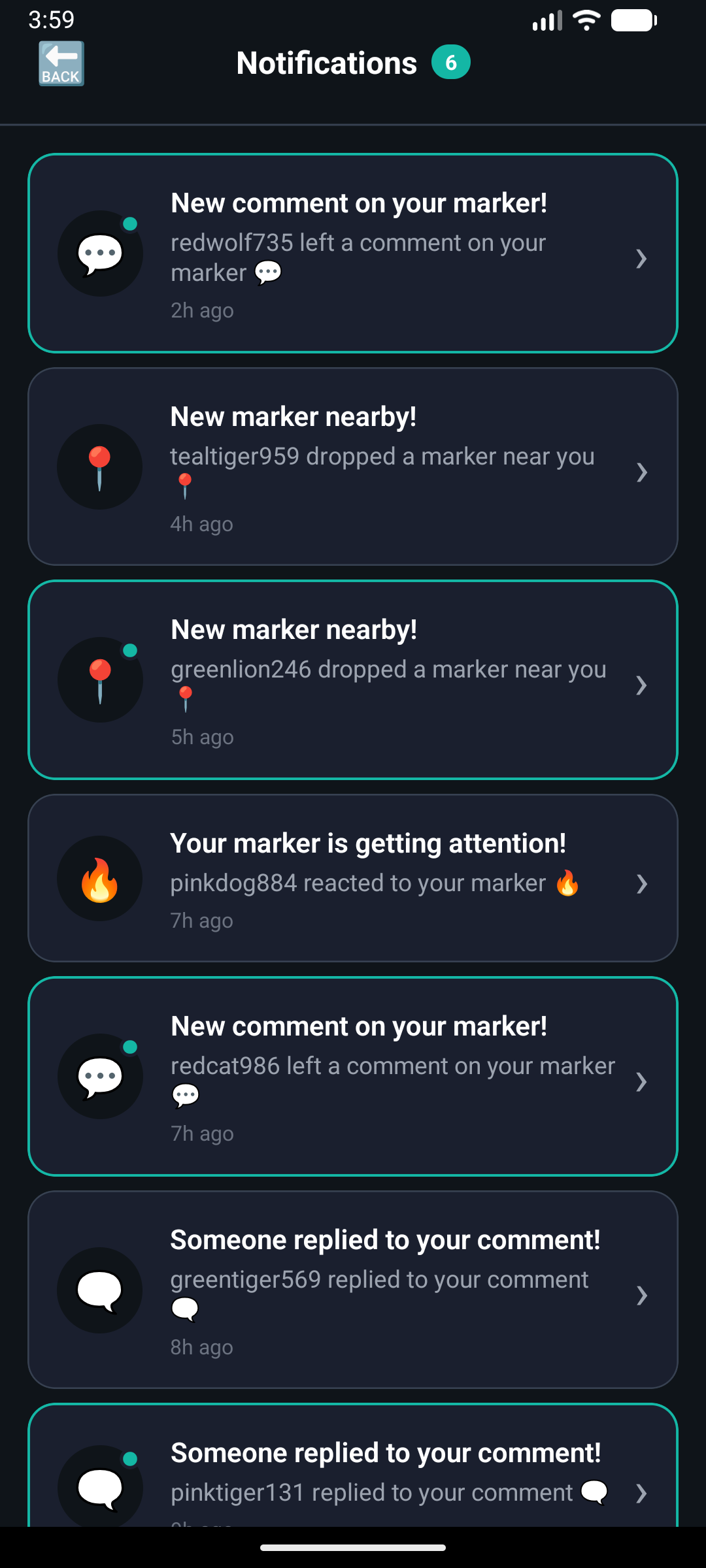Tap the unread dot on redwolf735 comment notification

point(131,223)
